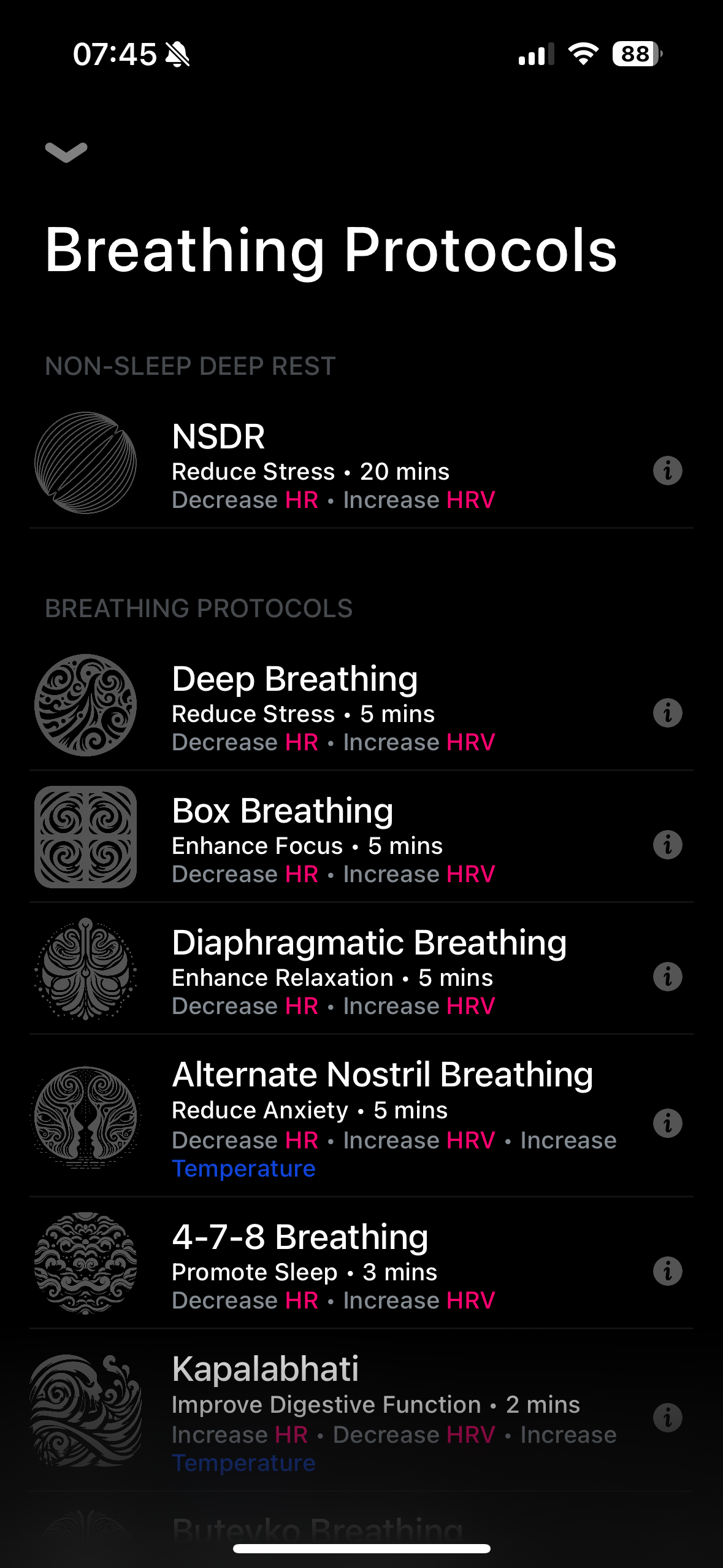
Task: Show info for NSDR
Action: [x=667, y=471]
